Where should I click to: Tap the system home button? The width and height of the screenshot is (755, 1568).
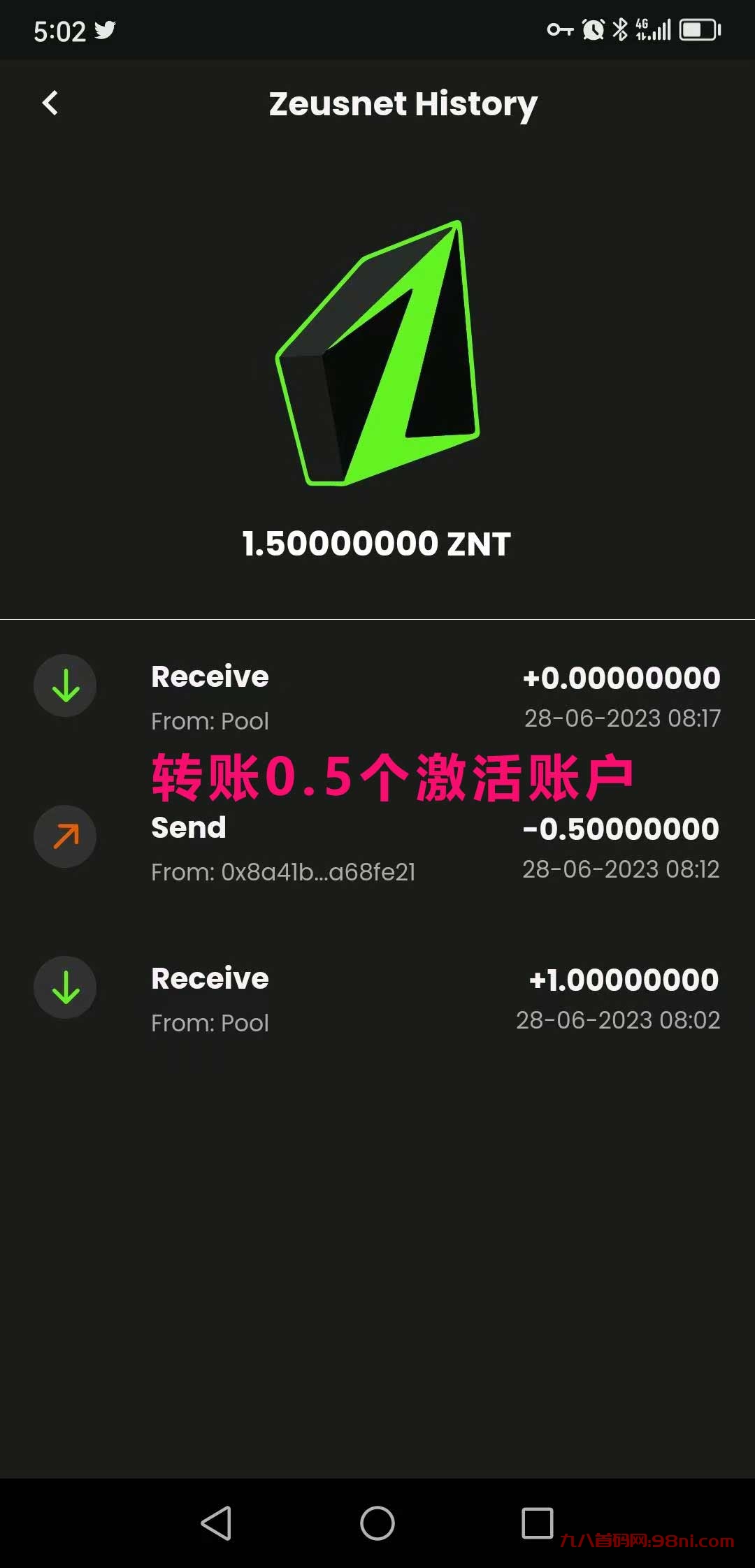377,1523
